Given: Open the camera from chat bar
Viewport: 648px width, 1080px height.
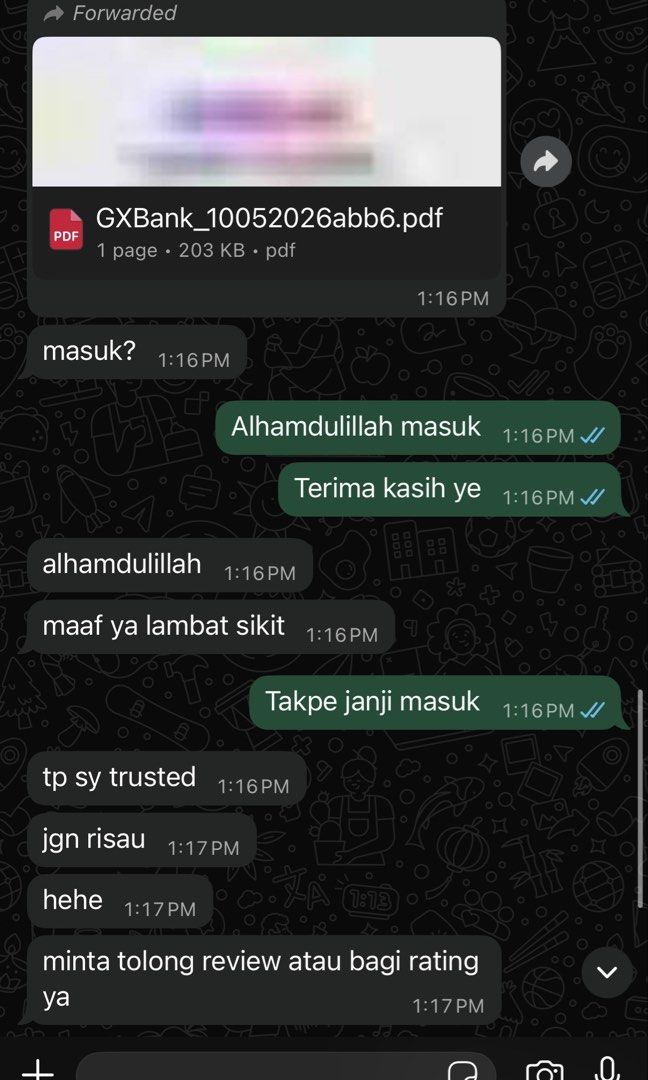Looking at the screenshot, I should (x=545, y=1070).
